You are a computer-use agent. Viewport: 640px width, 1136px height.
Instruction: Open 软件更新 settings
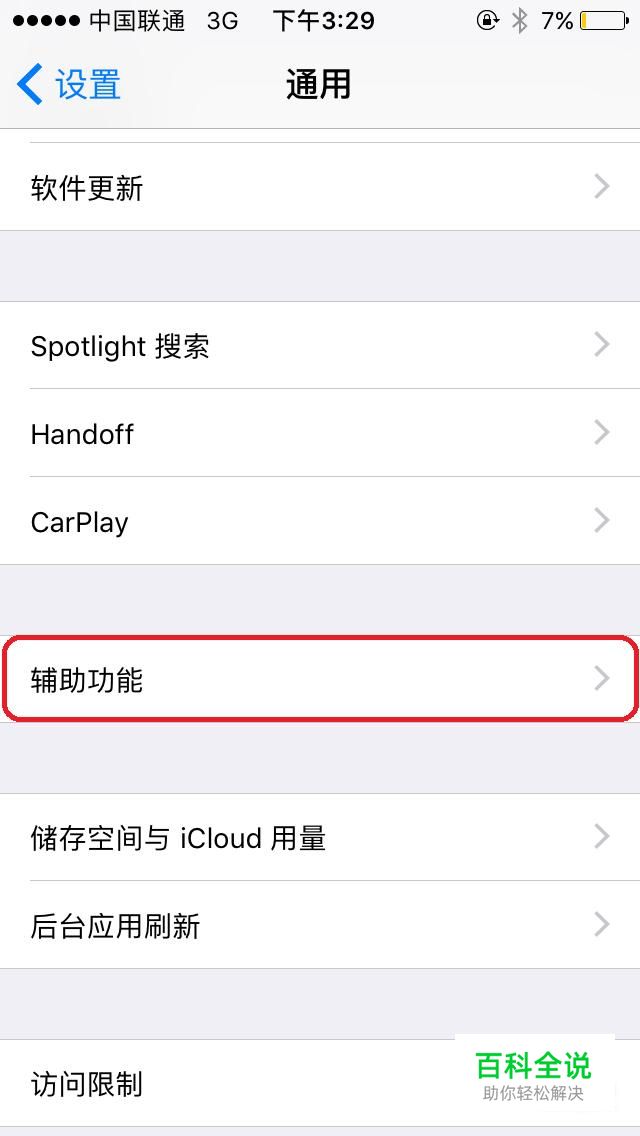[320, 187]
